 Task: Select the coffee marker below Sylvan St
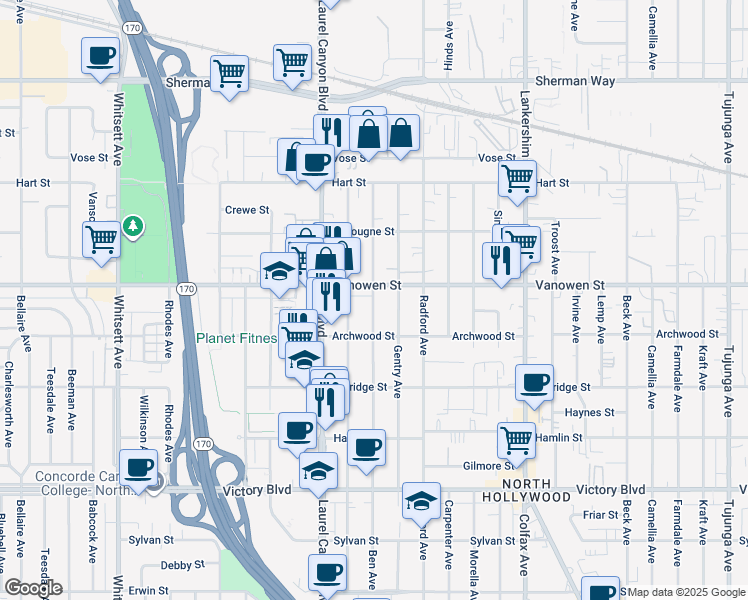pos(326,575)
